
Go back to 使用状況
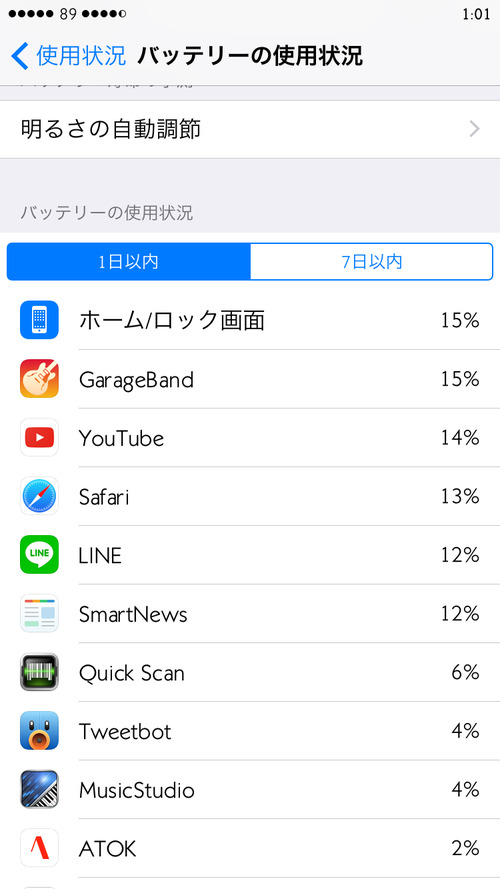click(68, 56)
